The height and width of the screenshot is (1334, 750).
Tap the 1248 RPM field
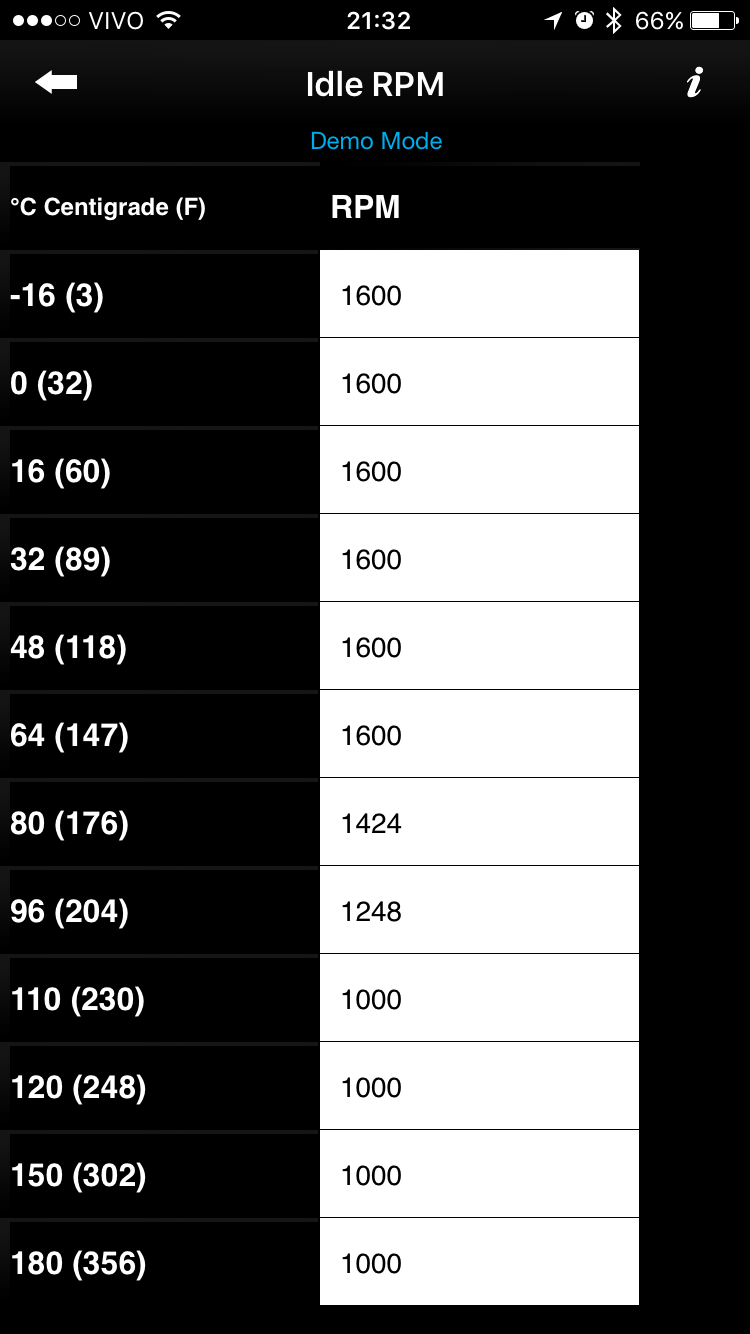click(479, 911)
